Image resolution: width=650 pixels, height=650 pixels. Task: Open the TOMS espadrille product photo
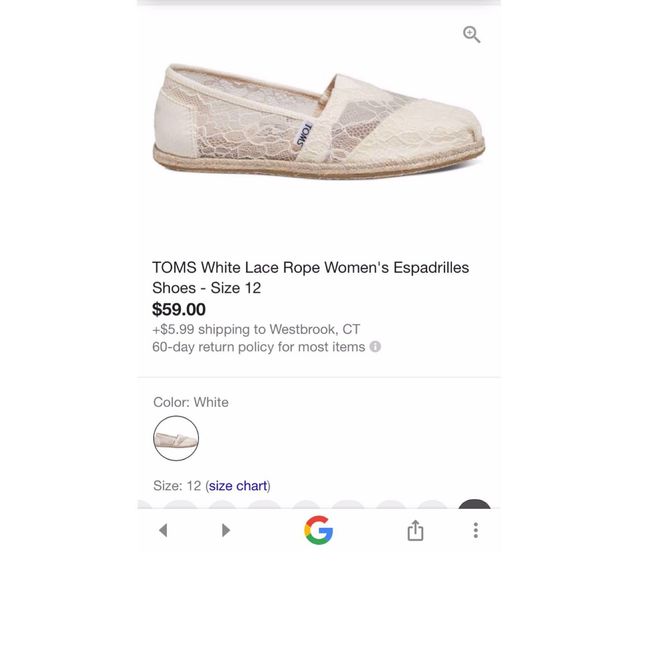tap(318, 125)
